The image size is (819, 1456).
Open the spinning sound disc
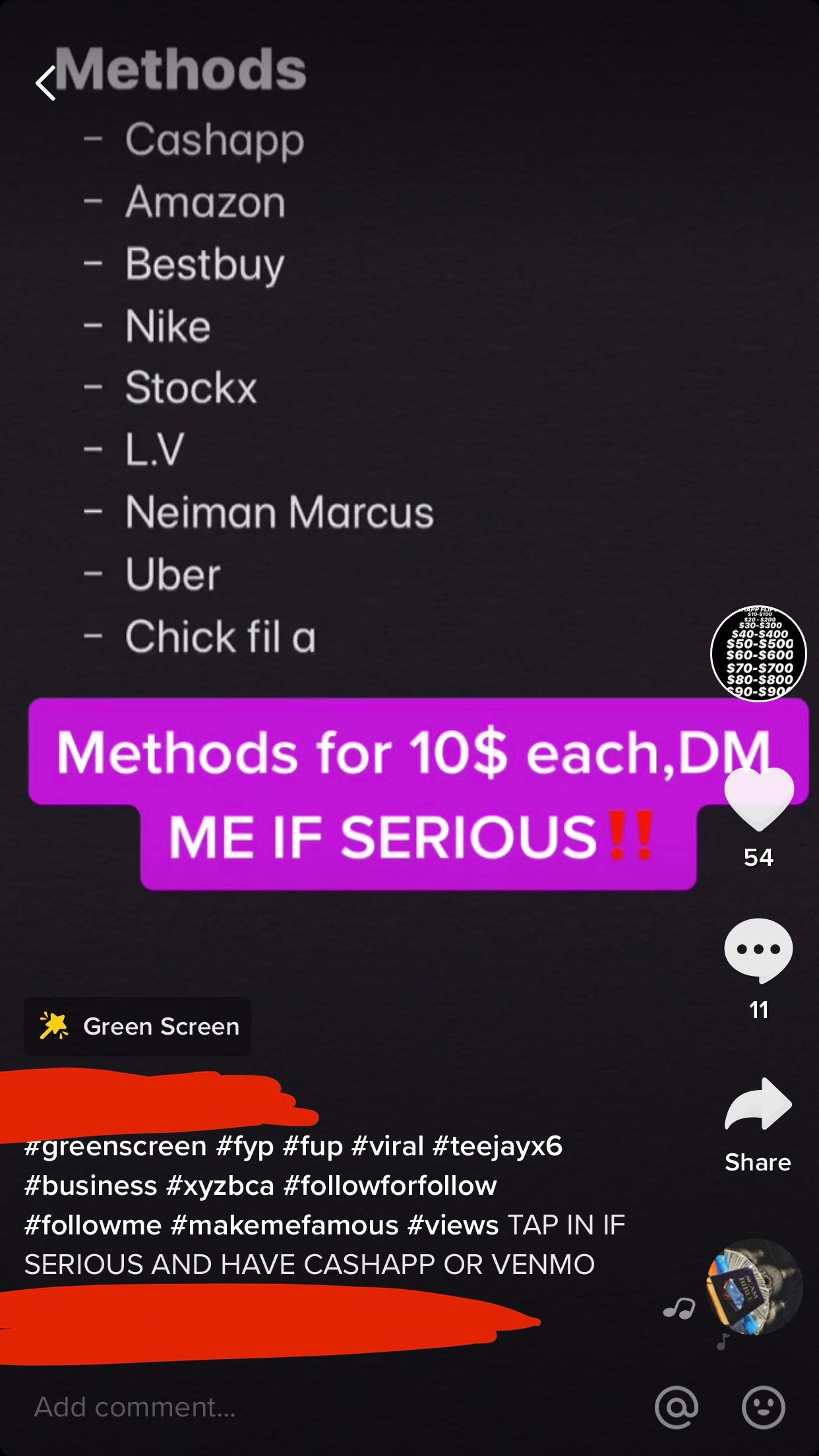pos(754,1287)
